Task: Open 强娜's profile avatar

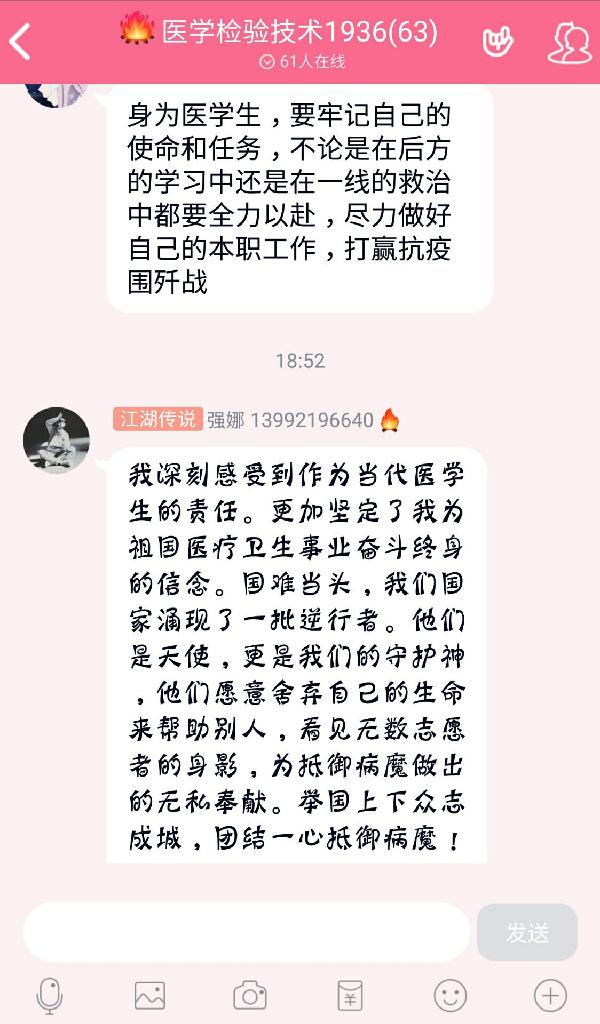Action: [56, 440]
